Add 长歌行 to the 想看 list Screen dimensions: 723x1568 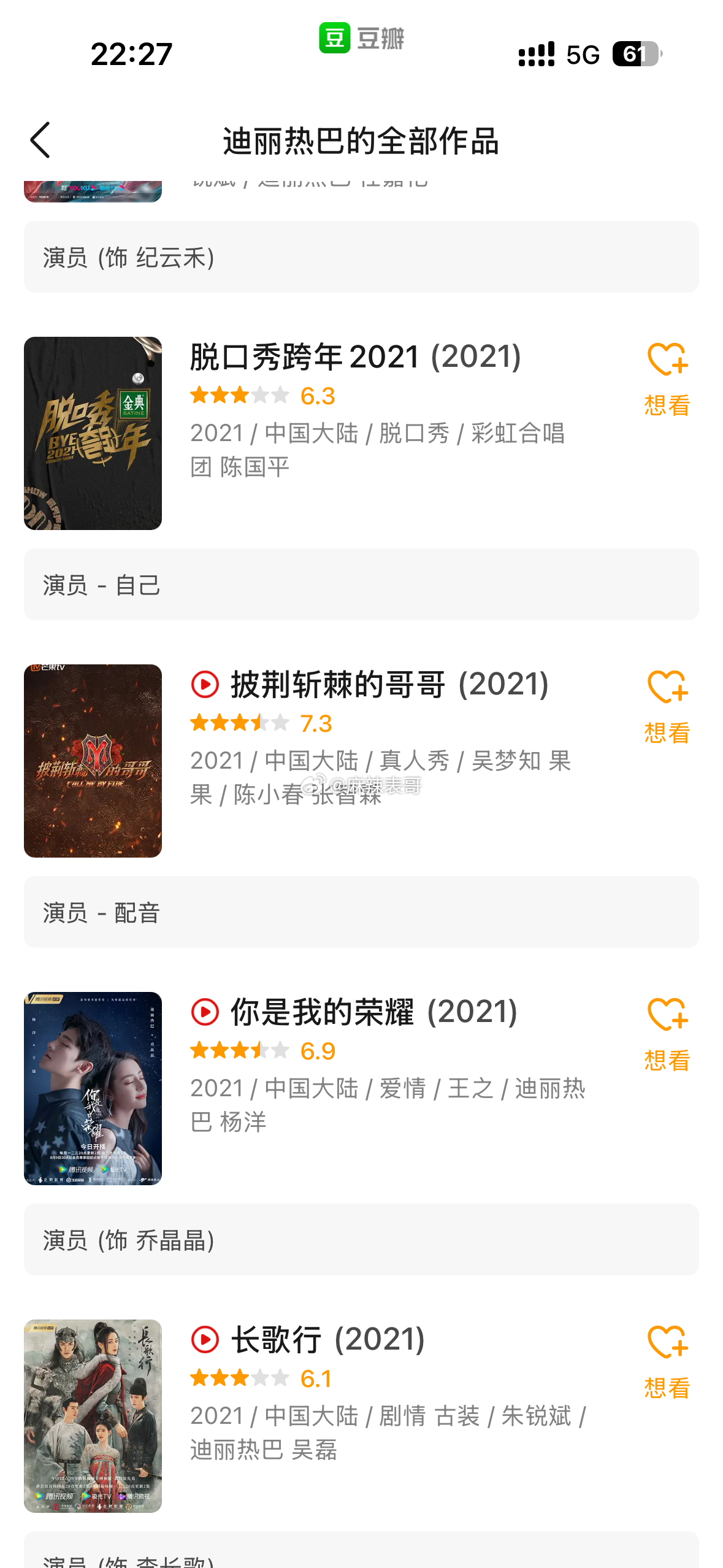[667, 1361]
